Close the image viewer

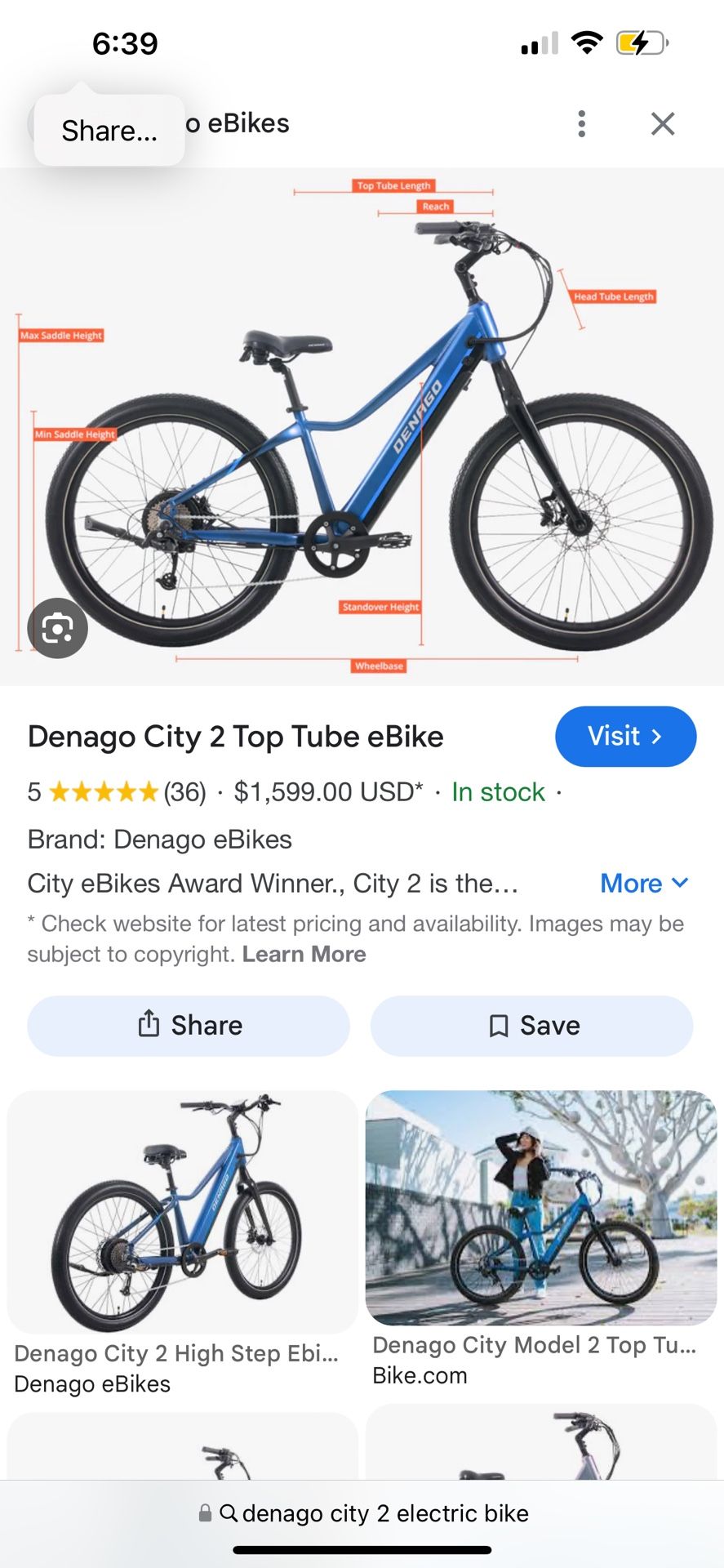click(x=663, y=124)
